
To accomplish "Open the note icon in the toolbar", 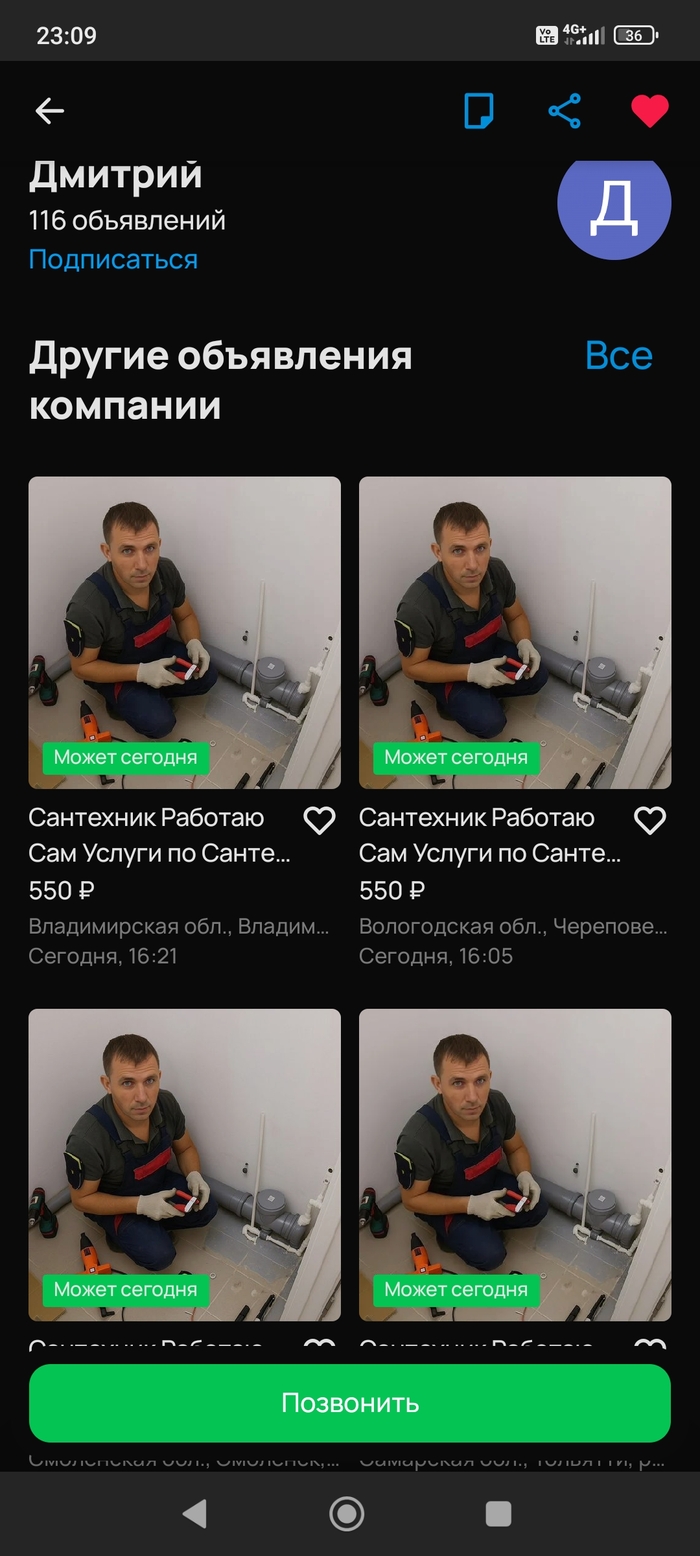I will (x=479, y=111).
